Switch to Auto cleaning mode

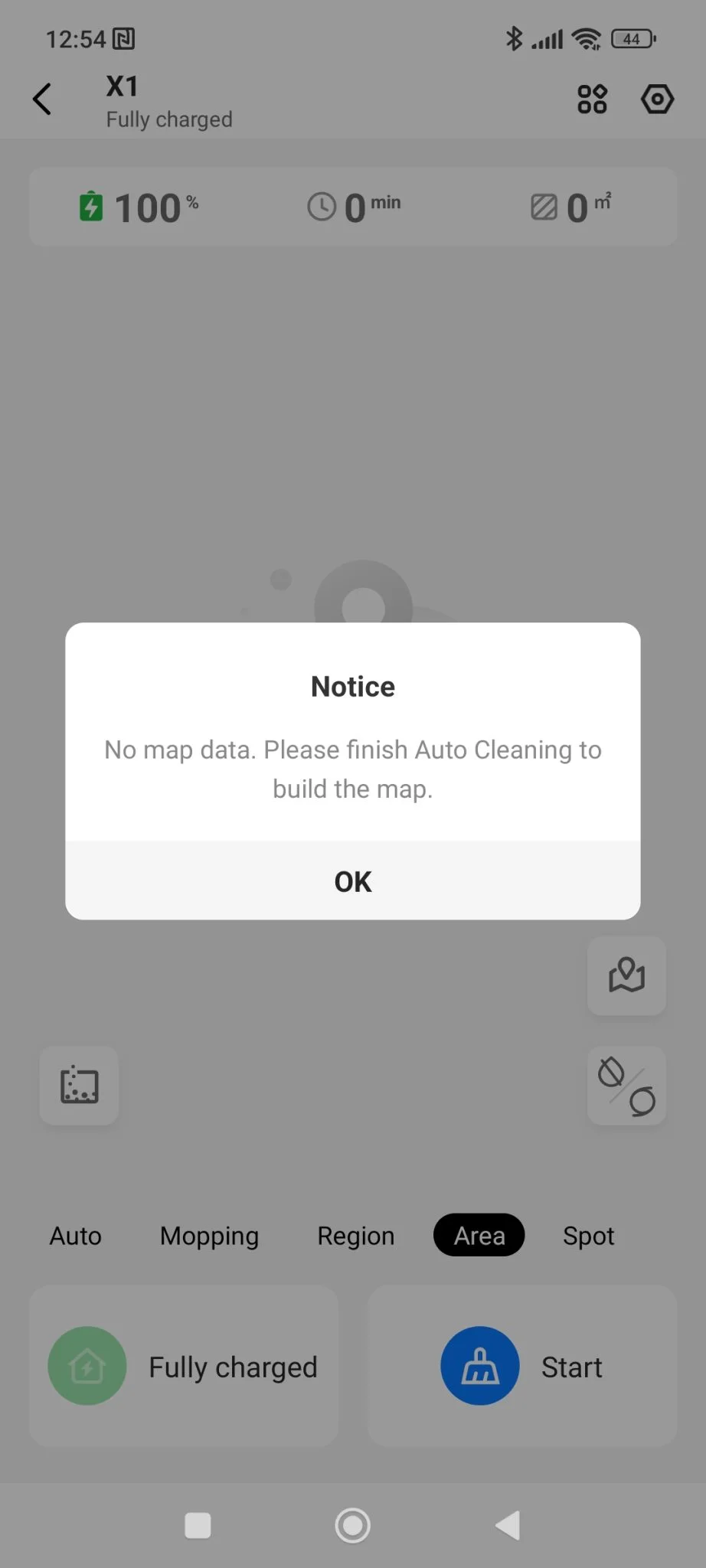[76, 1236]
